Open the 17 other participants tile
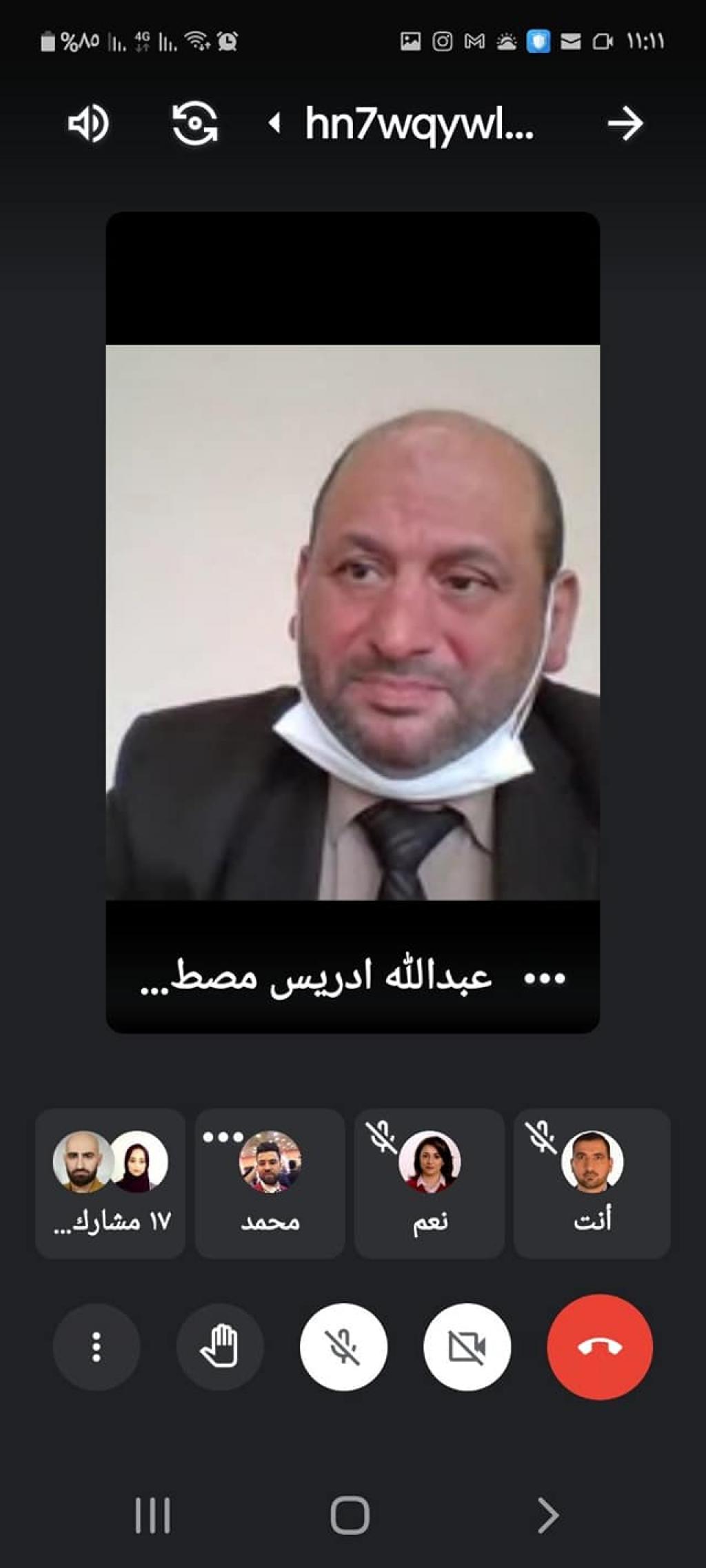 110,1183
